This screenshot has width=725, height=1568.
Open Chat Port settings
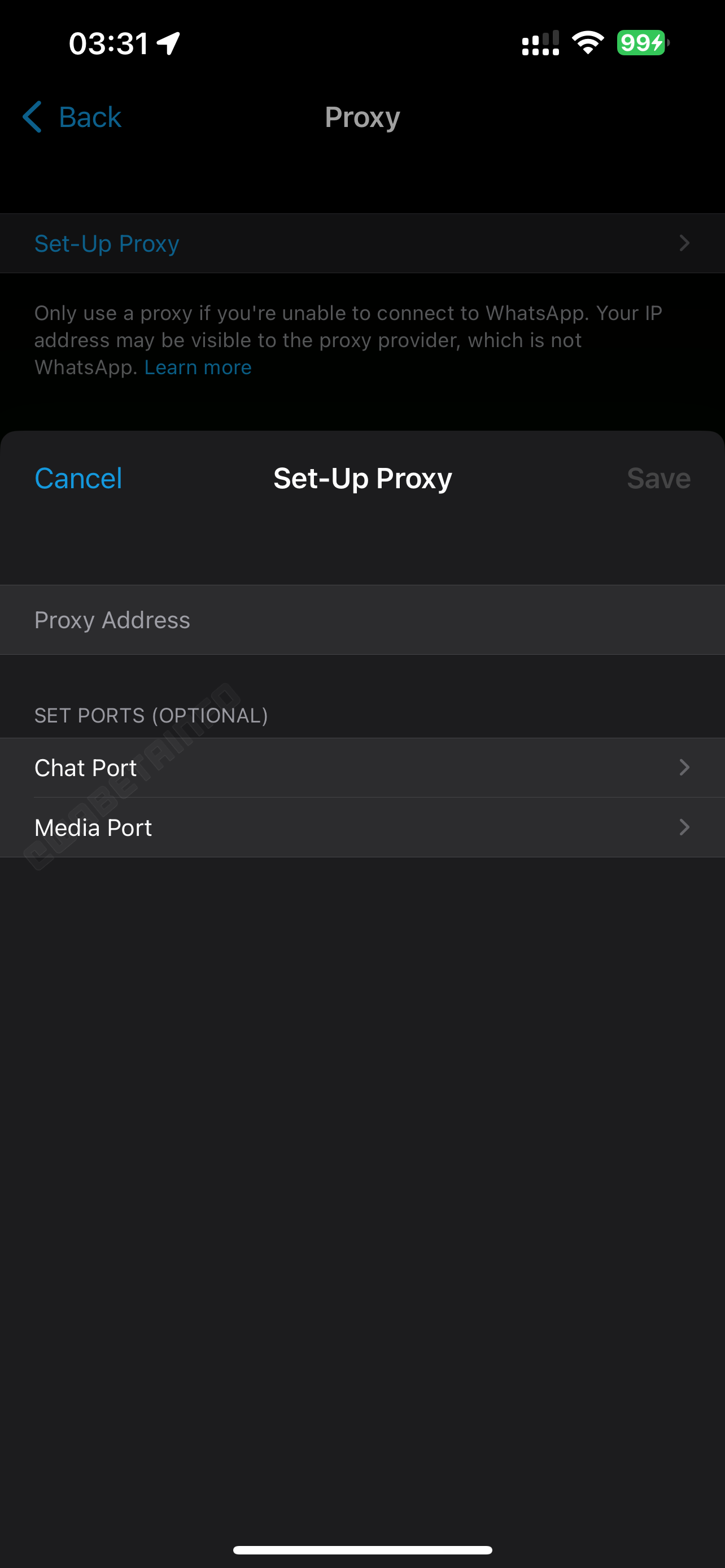pos(362,768)
